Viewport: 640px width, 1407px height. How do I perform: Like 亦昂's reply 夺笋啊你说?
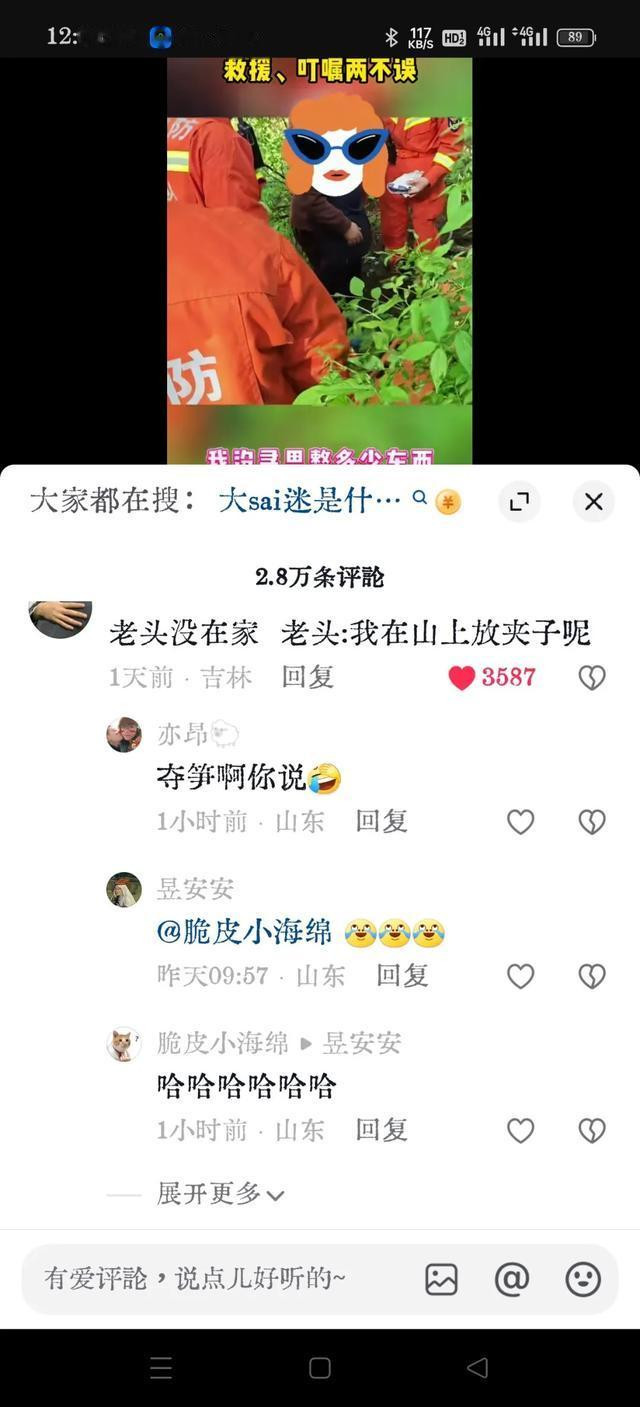click(x=520, y=822)
